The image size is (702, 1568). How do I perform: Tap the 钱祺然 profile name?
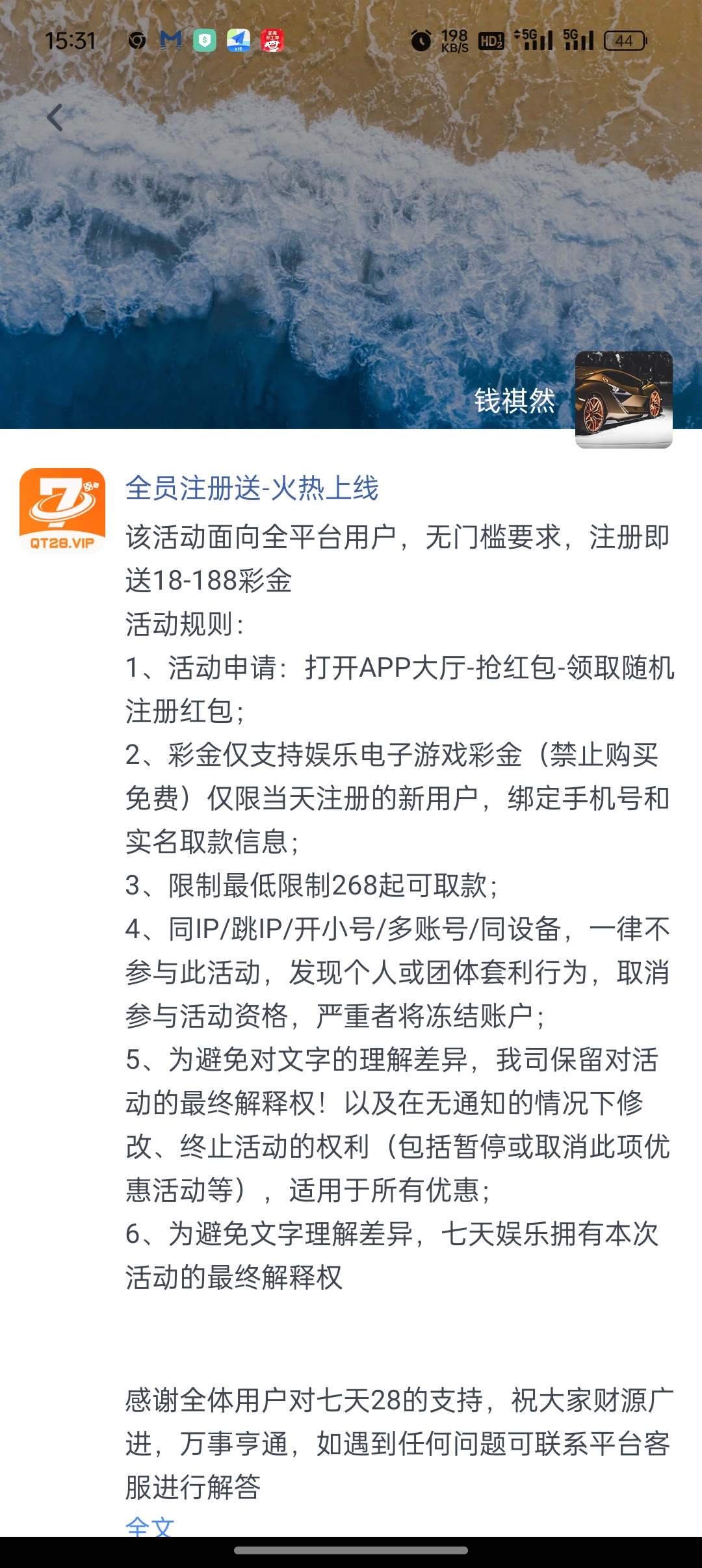pos(514,400)
